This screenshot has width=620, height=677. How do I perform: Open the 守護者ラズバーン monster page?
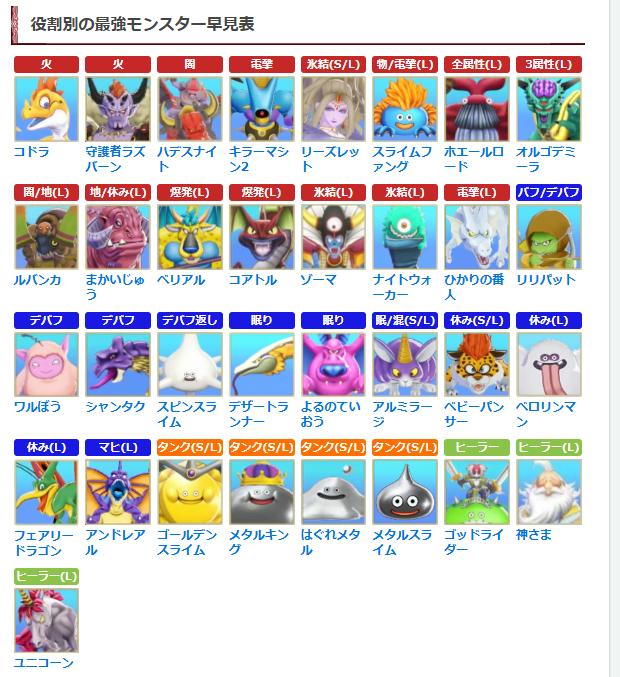click(x=116, y=159)
